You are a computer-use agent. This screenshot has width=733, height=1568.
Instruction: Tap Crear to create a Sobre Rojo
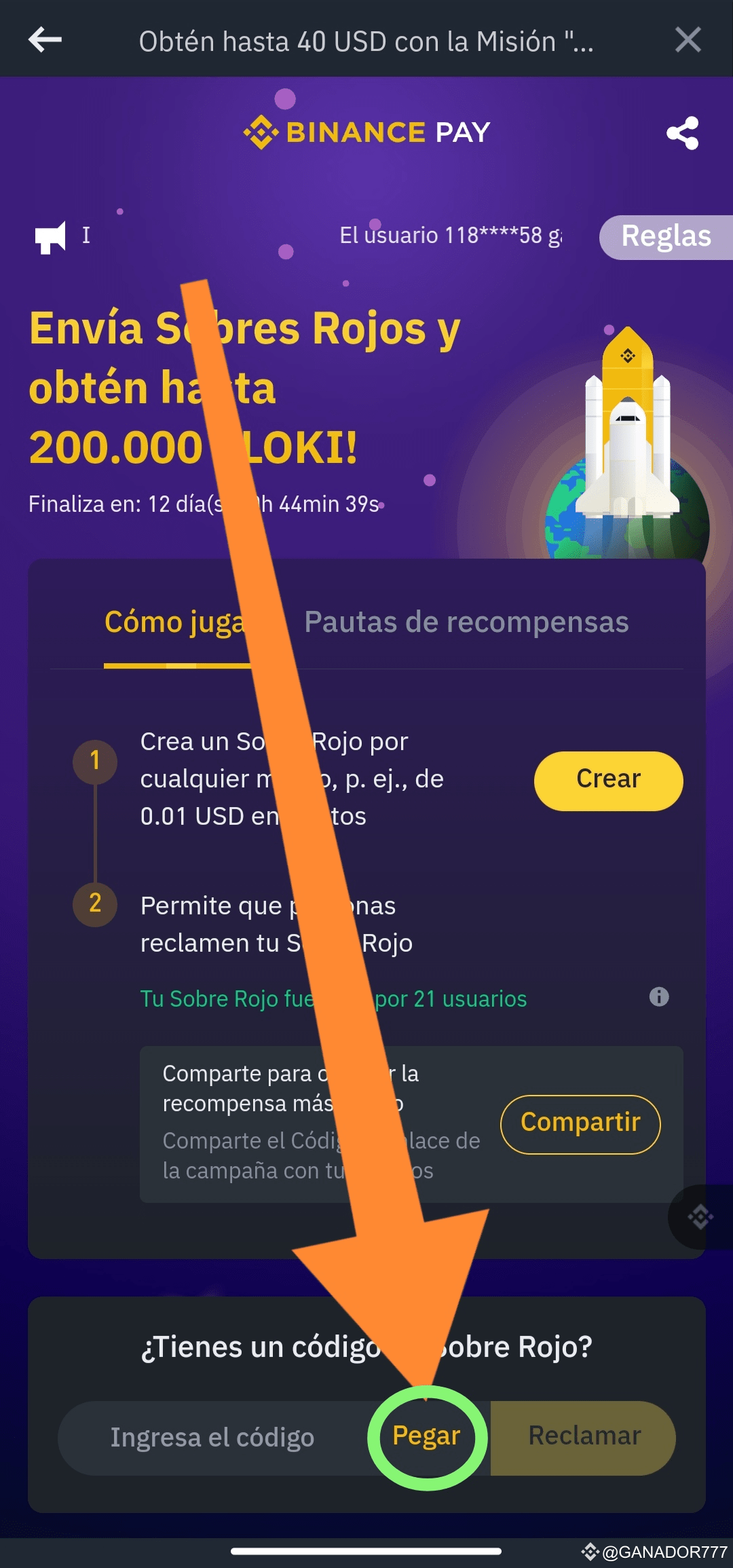608,780
